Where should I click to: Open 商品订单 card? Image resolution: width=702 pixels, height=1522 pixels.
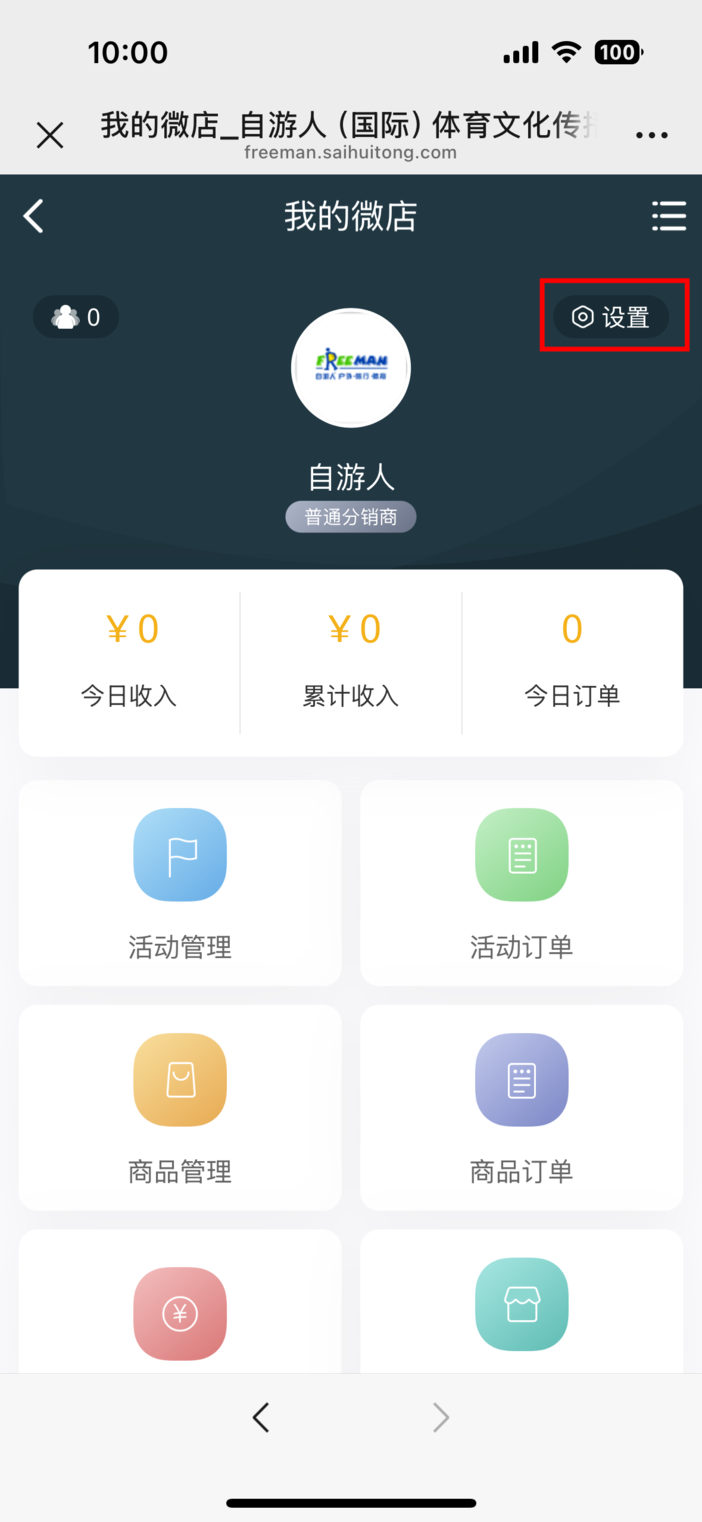coord(521,1107)
